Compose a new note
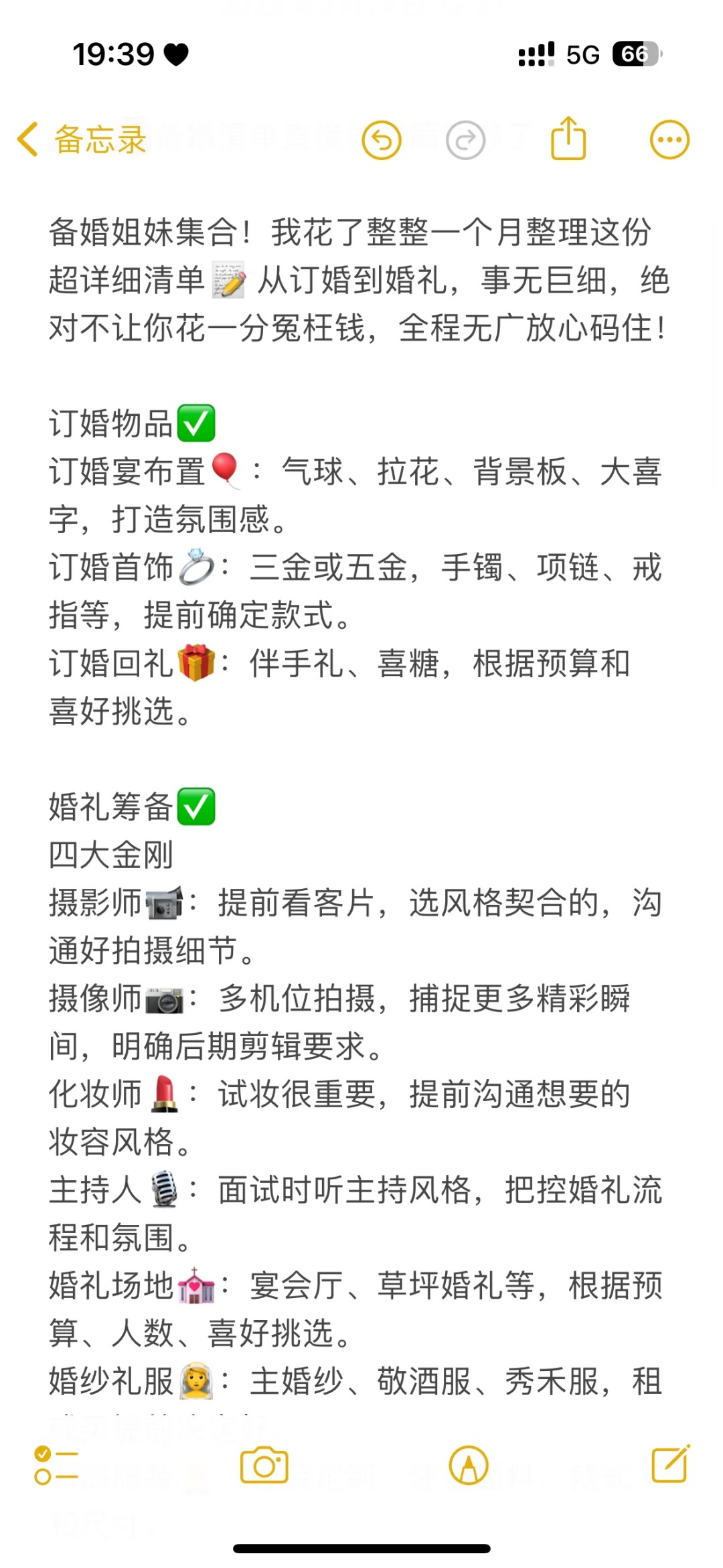The height and width of the screenshot is (1568, 723). (x=671, y=1464)
